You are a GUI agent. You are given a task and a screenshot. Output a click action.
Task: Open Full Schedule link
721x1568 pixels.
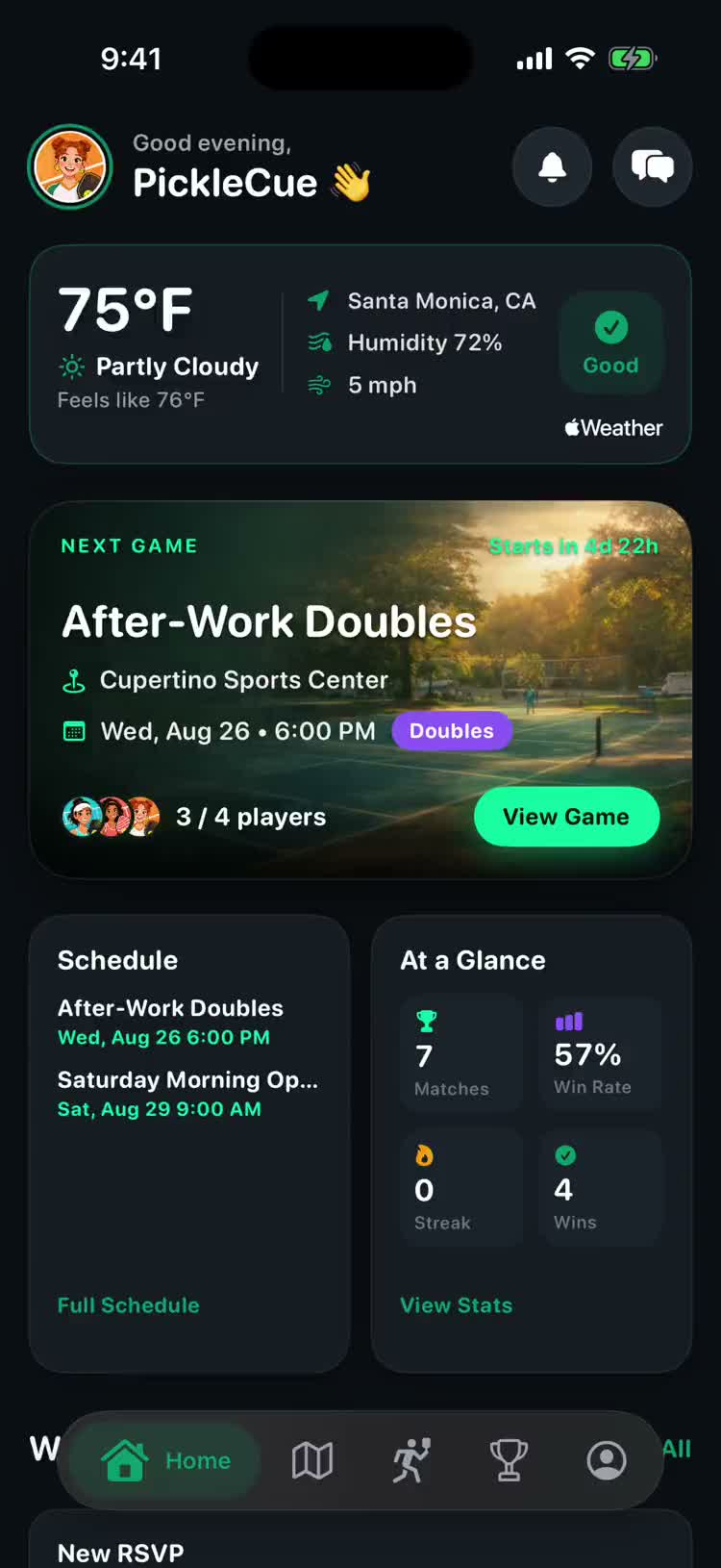click(x=129, y=1305)
